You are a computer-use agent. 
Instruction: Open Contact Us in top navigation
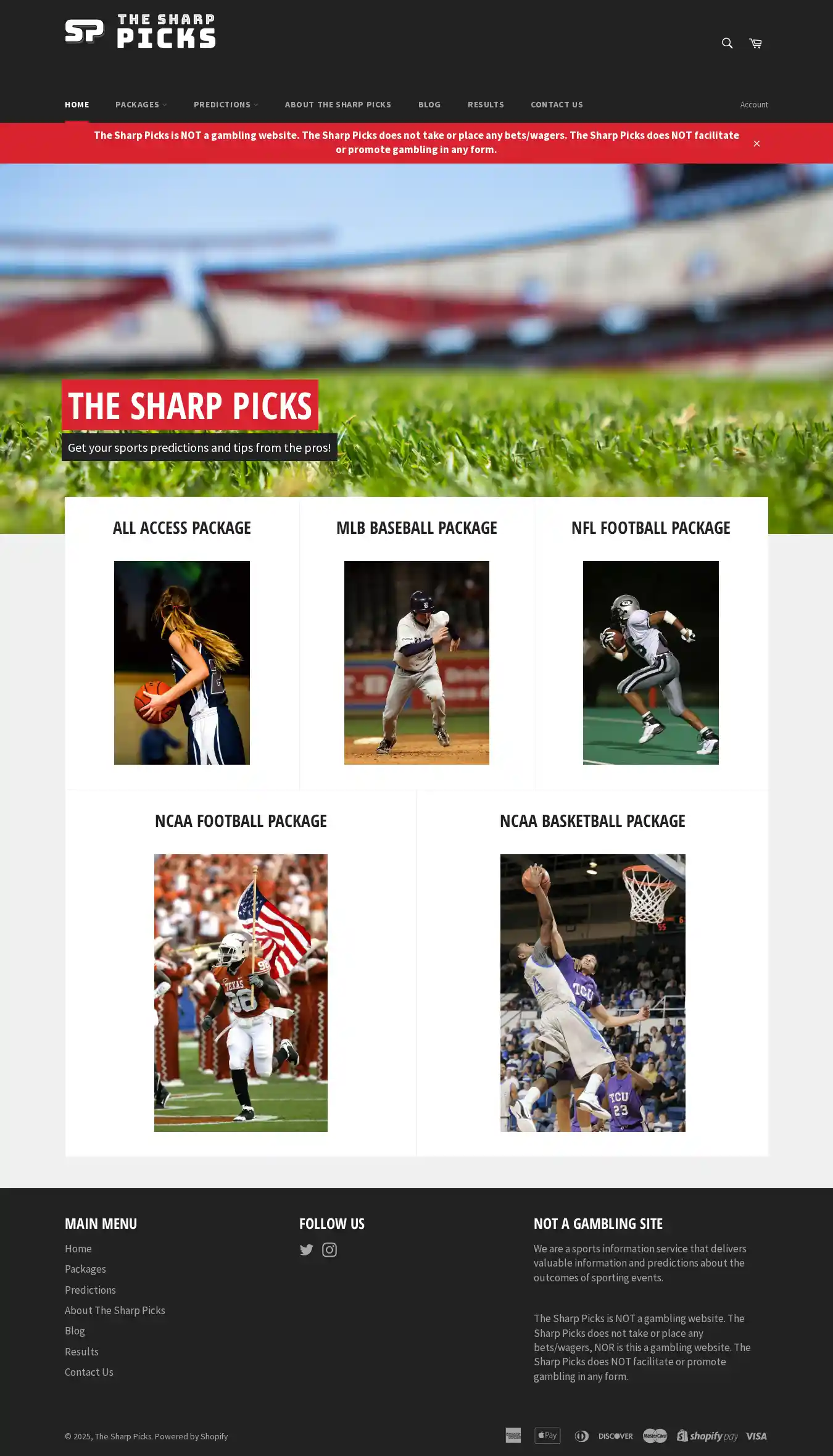click(x=557, y=104)
